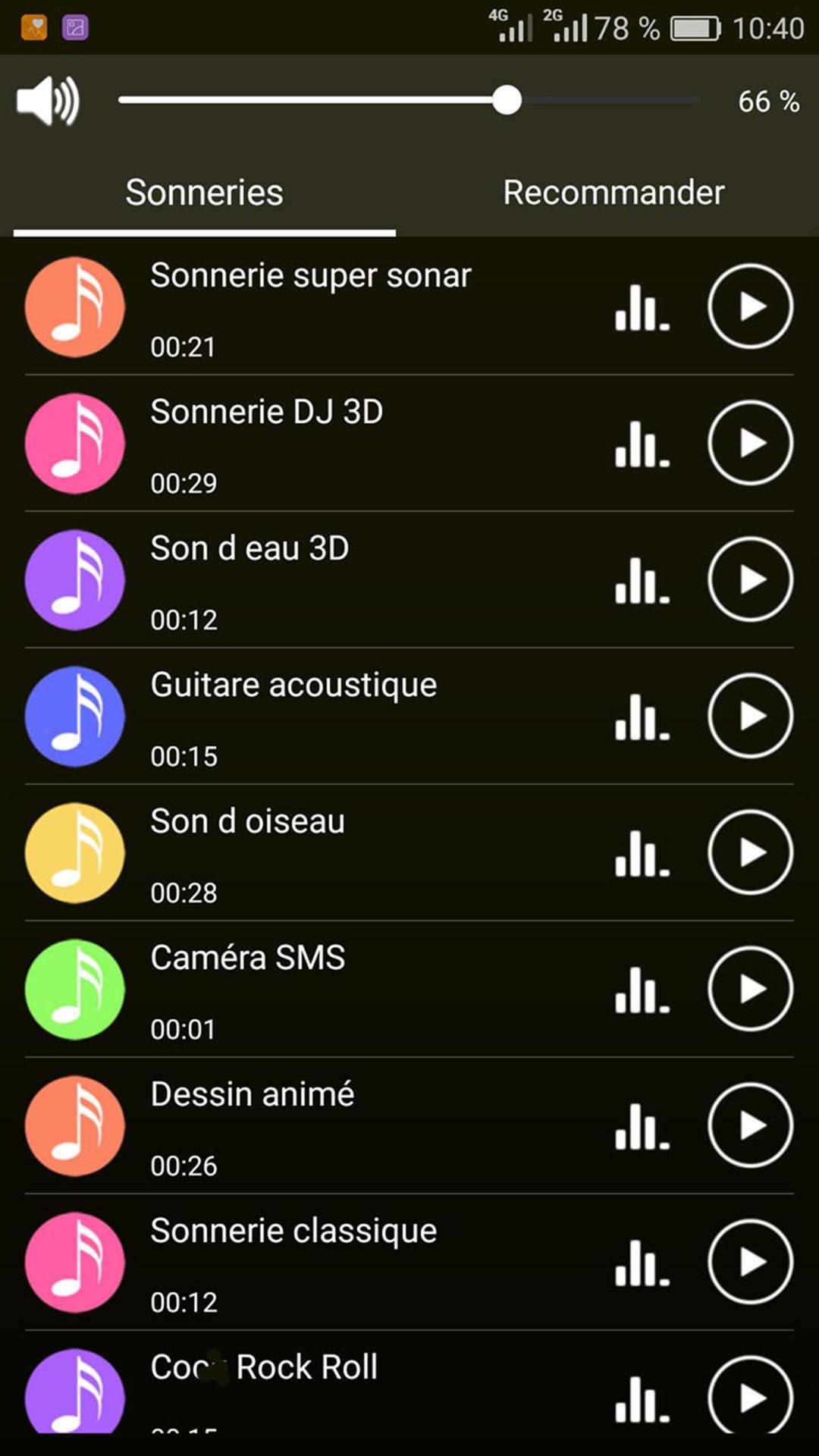Play the Caméra SMS sound
Viewport: 819px width, 1456px height.
(751, 989)
